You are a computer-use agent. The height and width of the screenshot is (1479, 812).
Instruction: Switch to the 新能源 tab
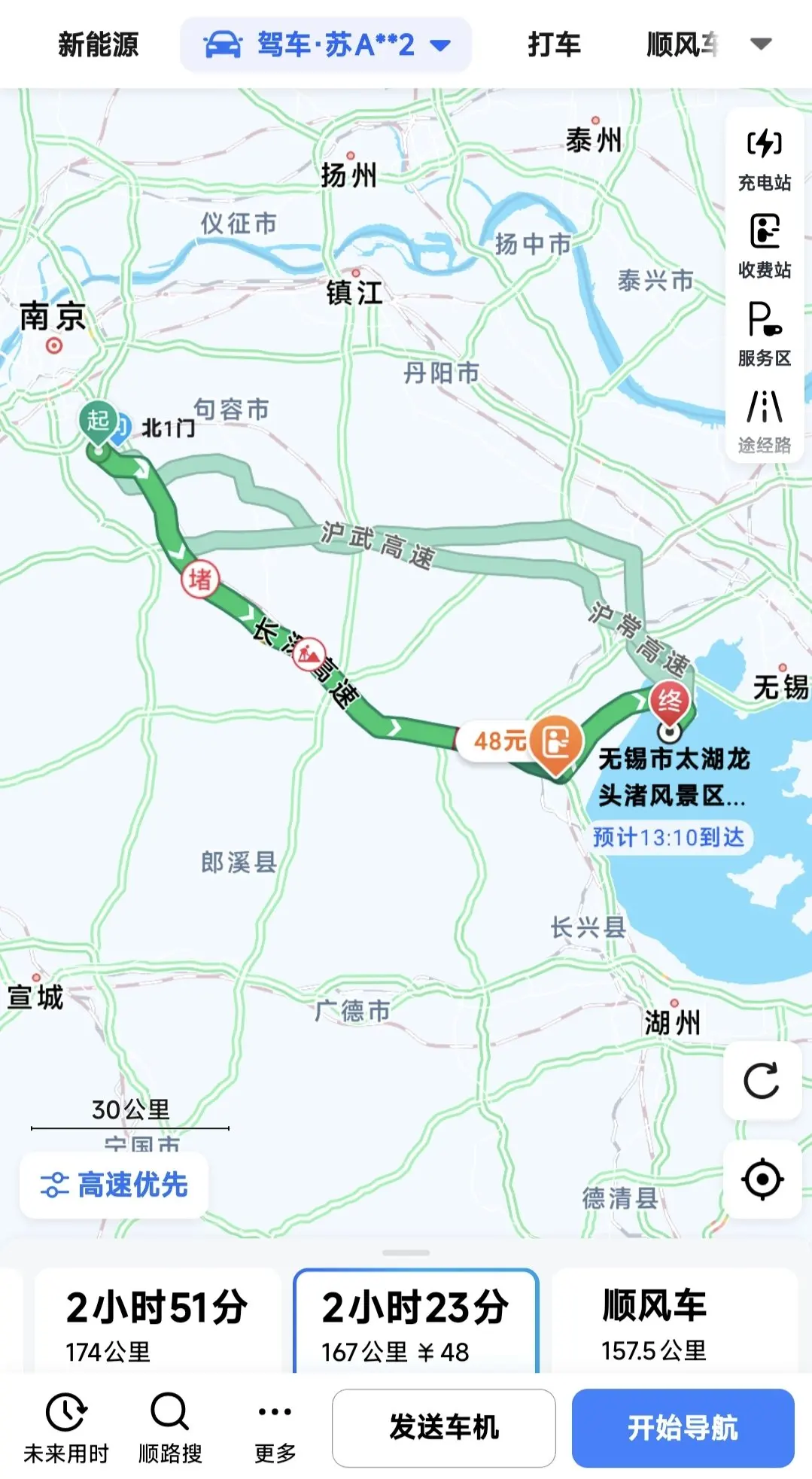98,44
